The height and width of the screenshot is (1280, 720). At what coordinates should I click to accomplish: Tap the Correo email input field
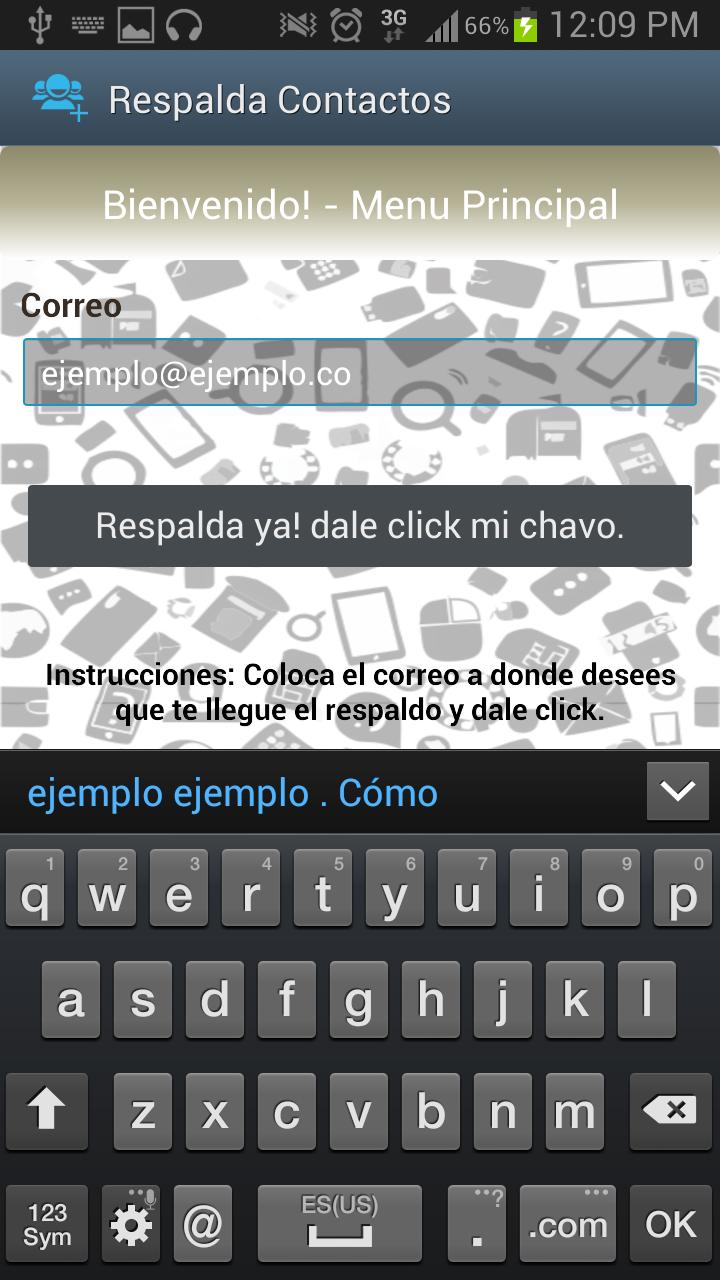[360, 373]
